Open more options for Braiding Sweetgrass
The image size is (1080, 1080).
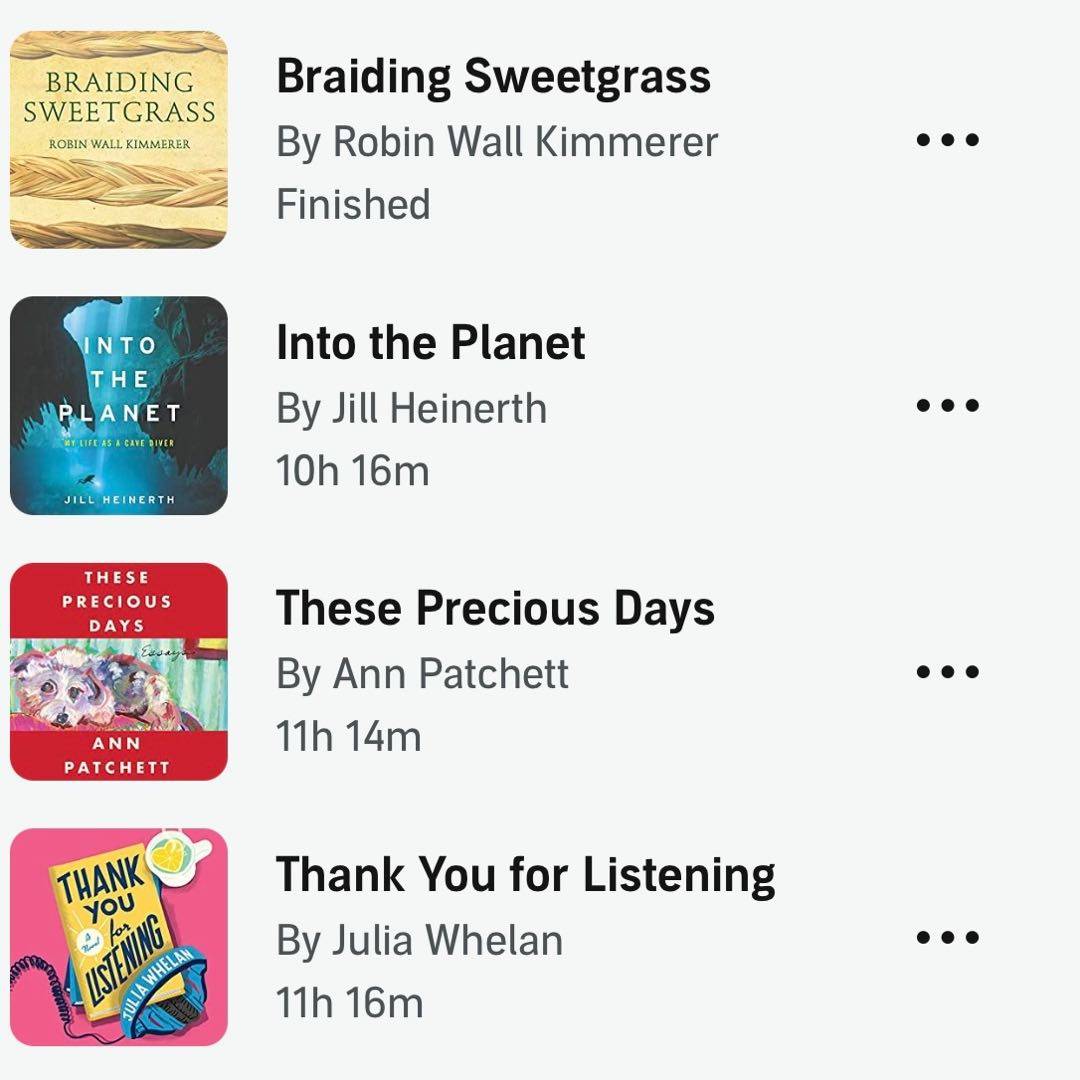pyautogui.click(x=947, y=140)
